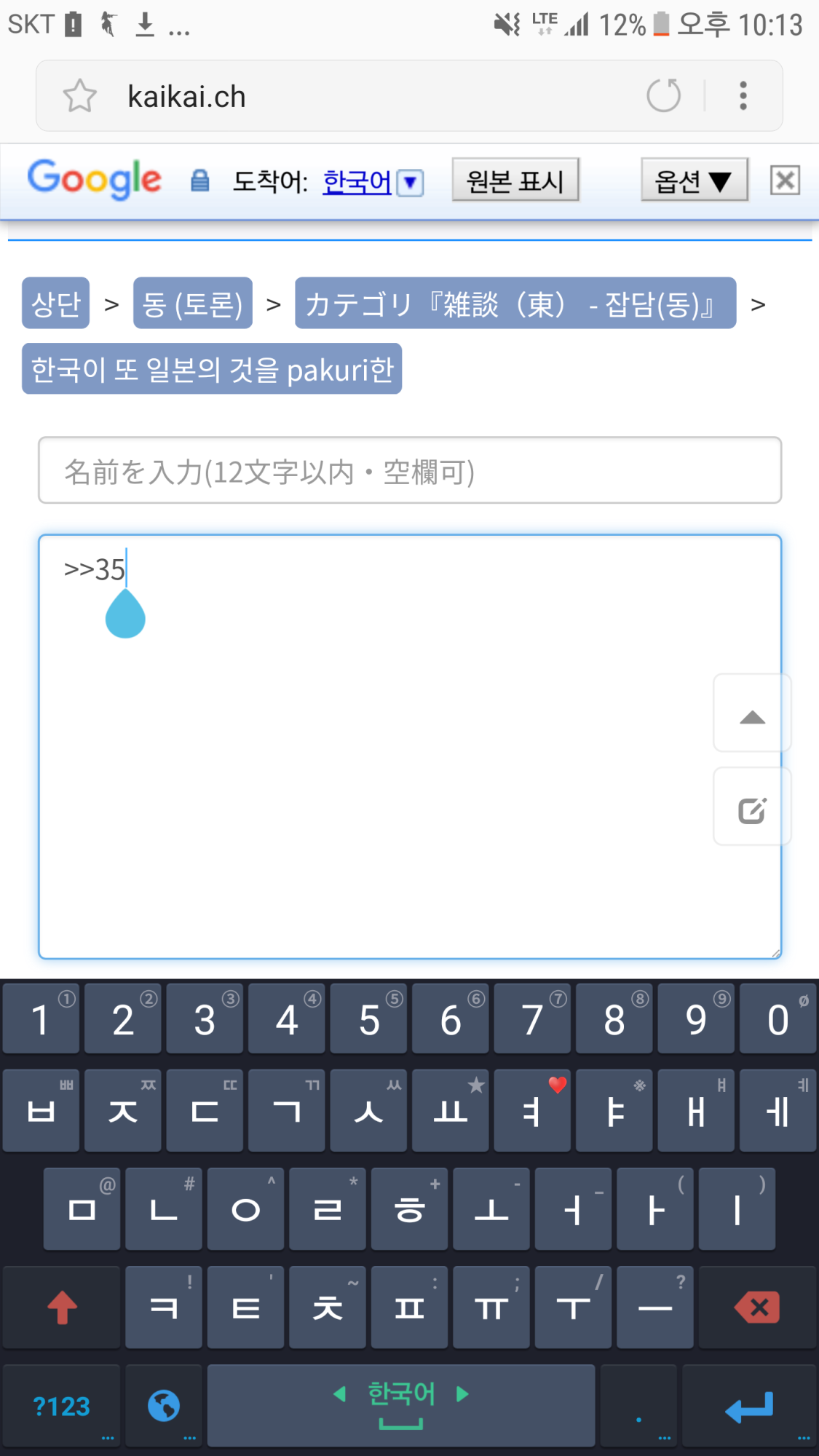
Task: Tap the 원본 표시 button
Action: point(515,180)
